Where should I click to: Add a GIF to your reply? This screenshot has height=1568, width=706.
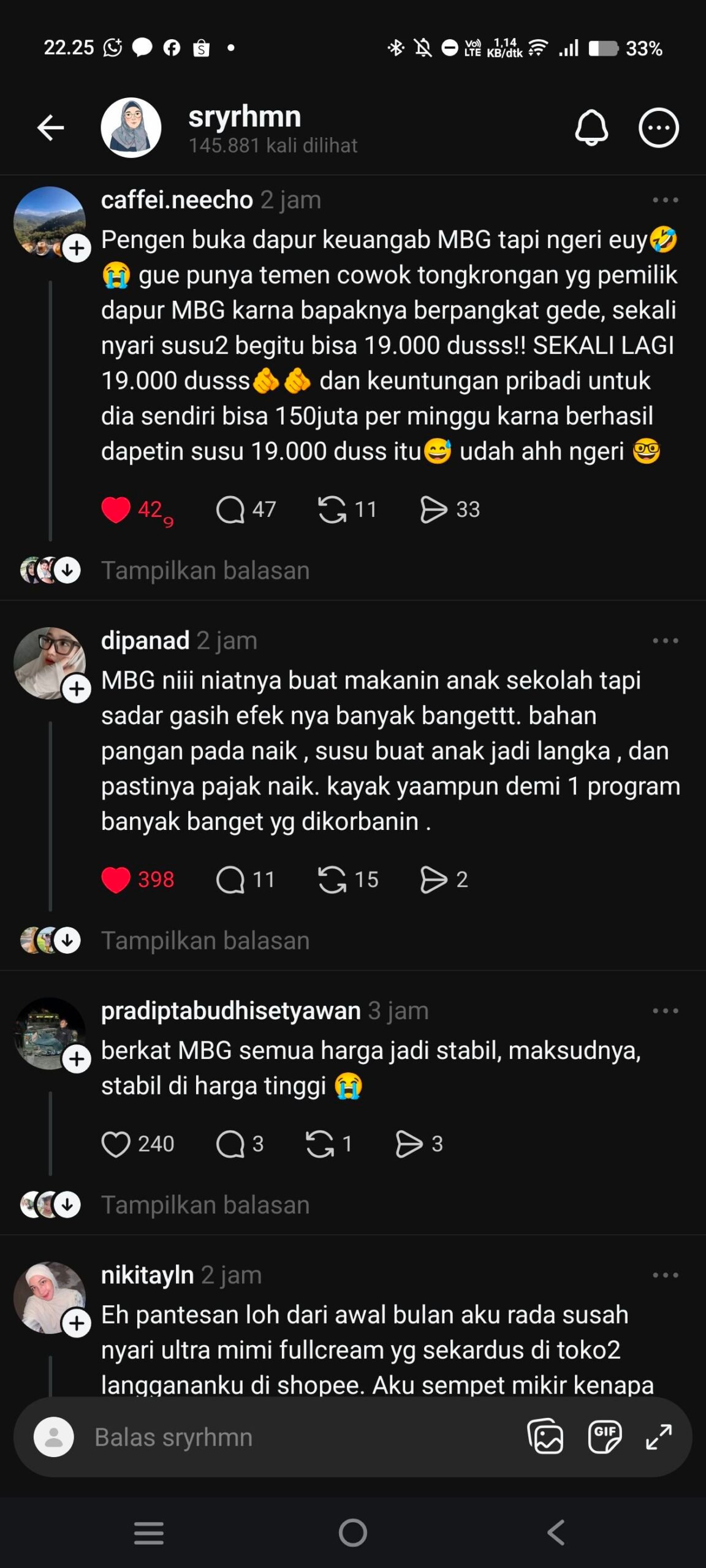604,1436
